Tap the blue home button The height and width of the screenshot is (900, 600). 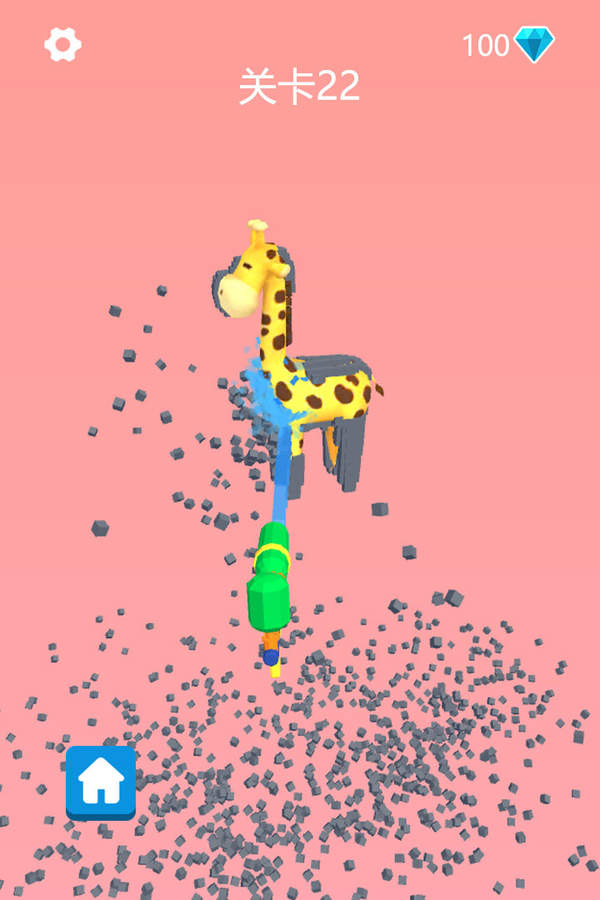(x=101, y=782)
